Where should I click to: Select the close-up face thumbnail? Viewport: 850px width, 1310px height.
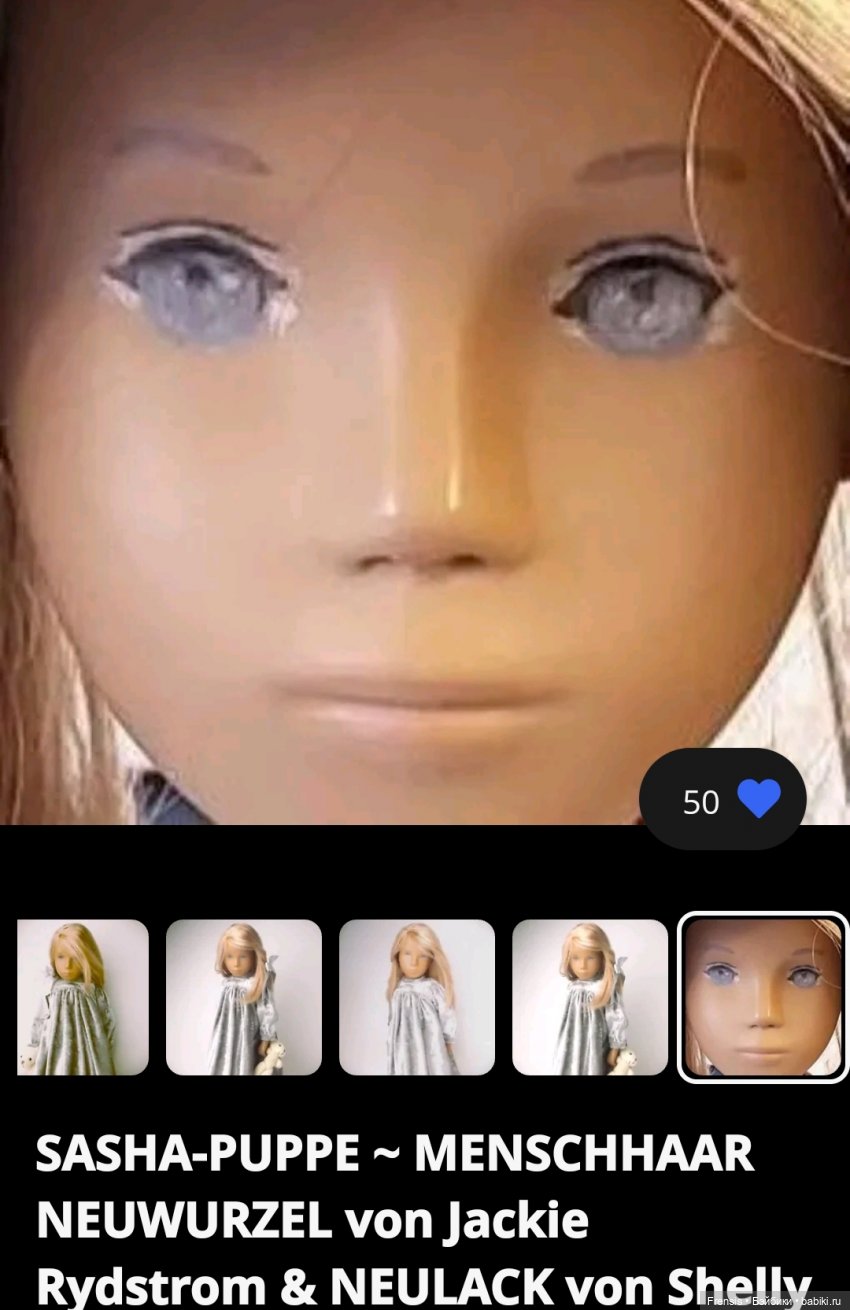(763, 997)
